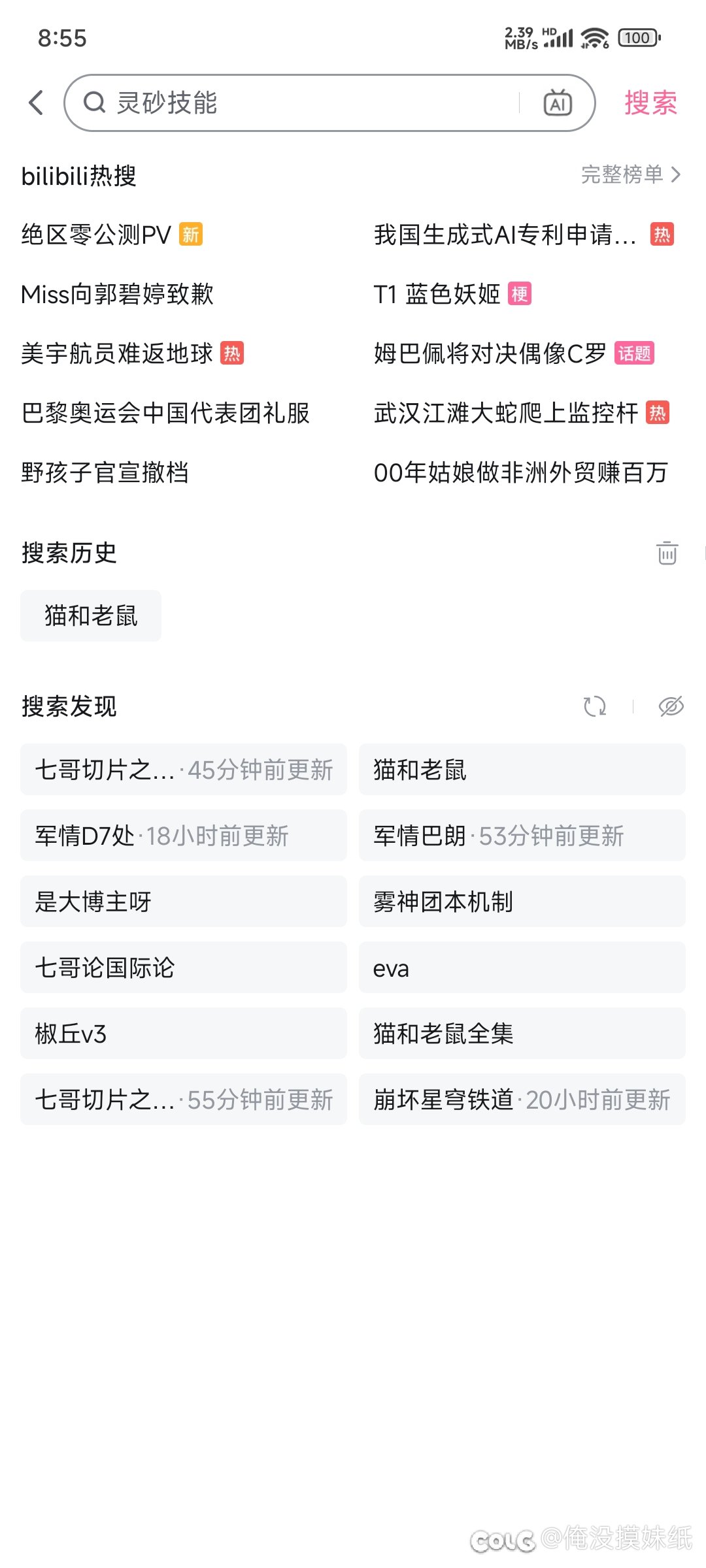Open the 完整榜单 full ranking
This screenshot has width=706, height=1568.
coord(630,174)
